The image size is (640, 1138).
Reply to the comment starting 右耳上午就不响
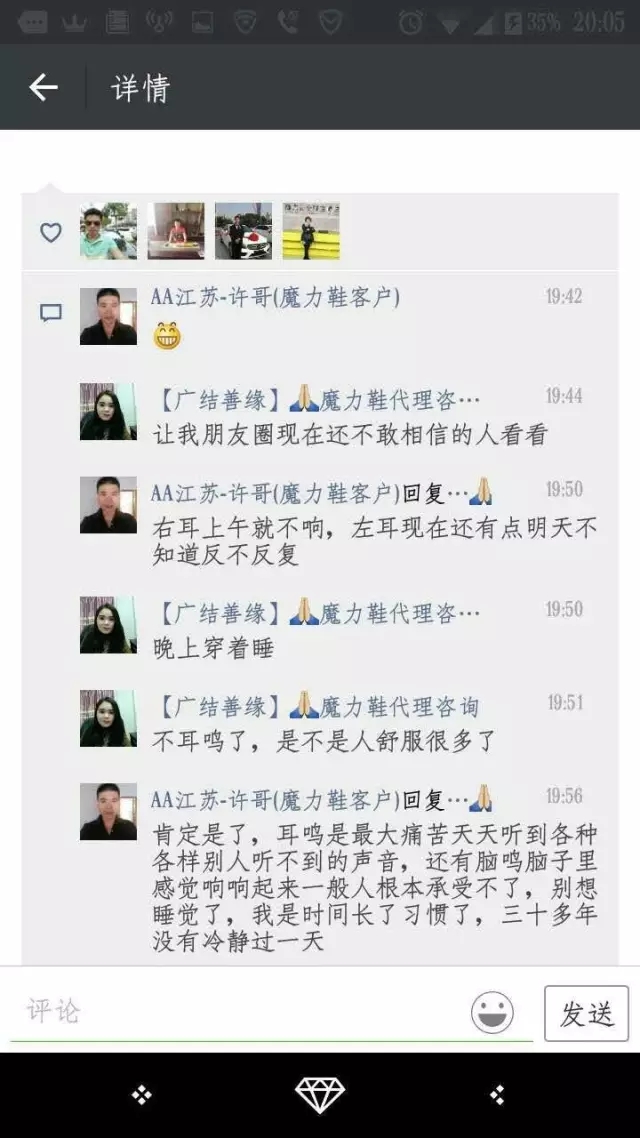click(x=374, y=541)
